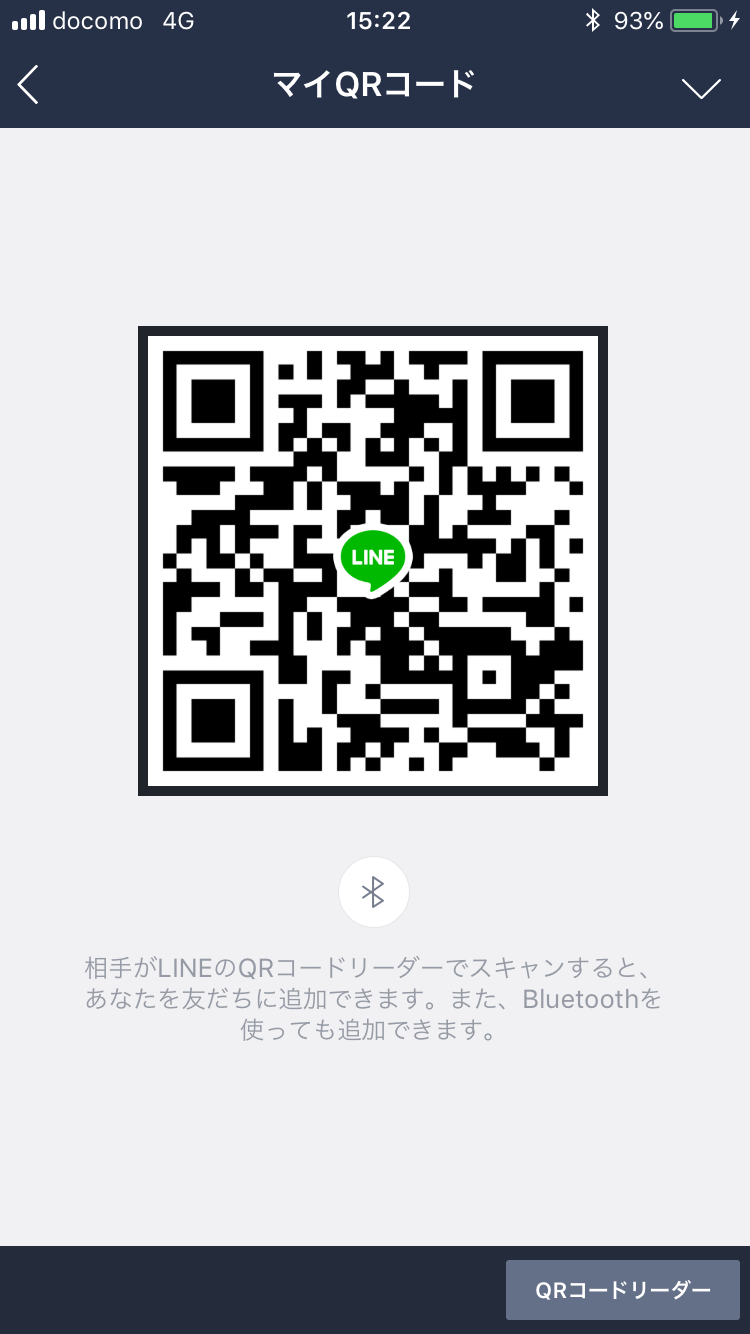The width and height of the screenshot is (750, 1334).
Task: Go back from the My QR code screen
Action: pyautogui.click(x=28, y=85)
